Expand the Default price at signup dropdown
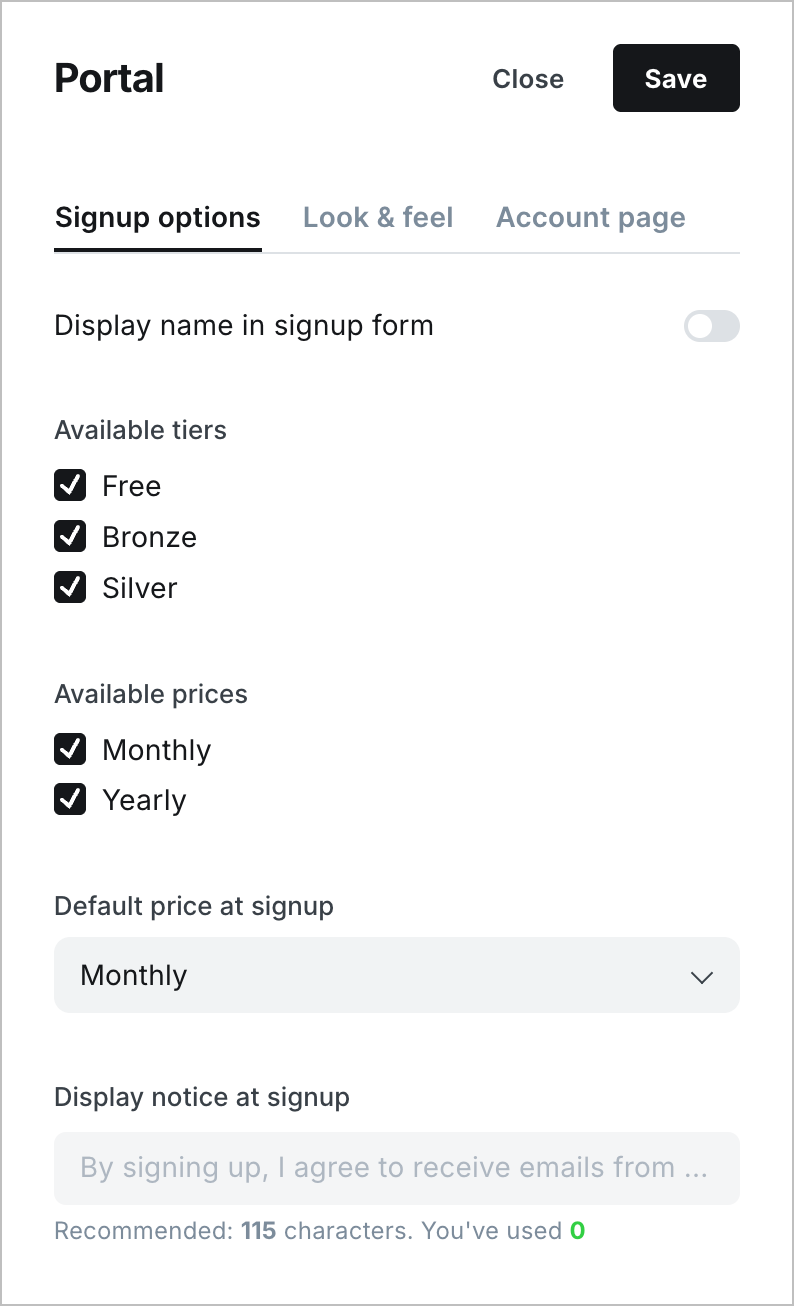The image size is (794, 1306). pyautogui.click(x=396, y=975)
